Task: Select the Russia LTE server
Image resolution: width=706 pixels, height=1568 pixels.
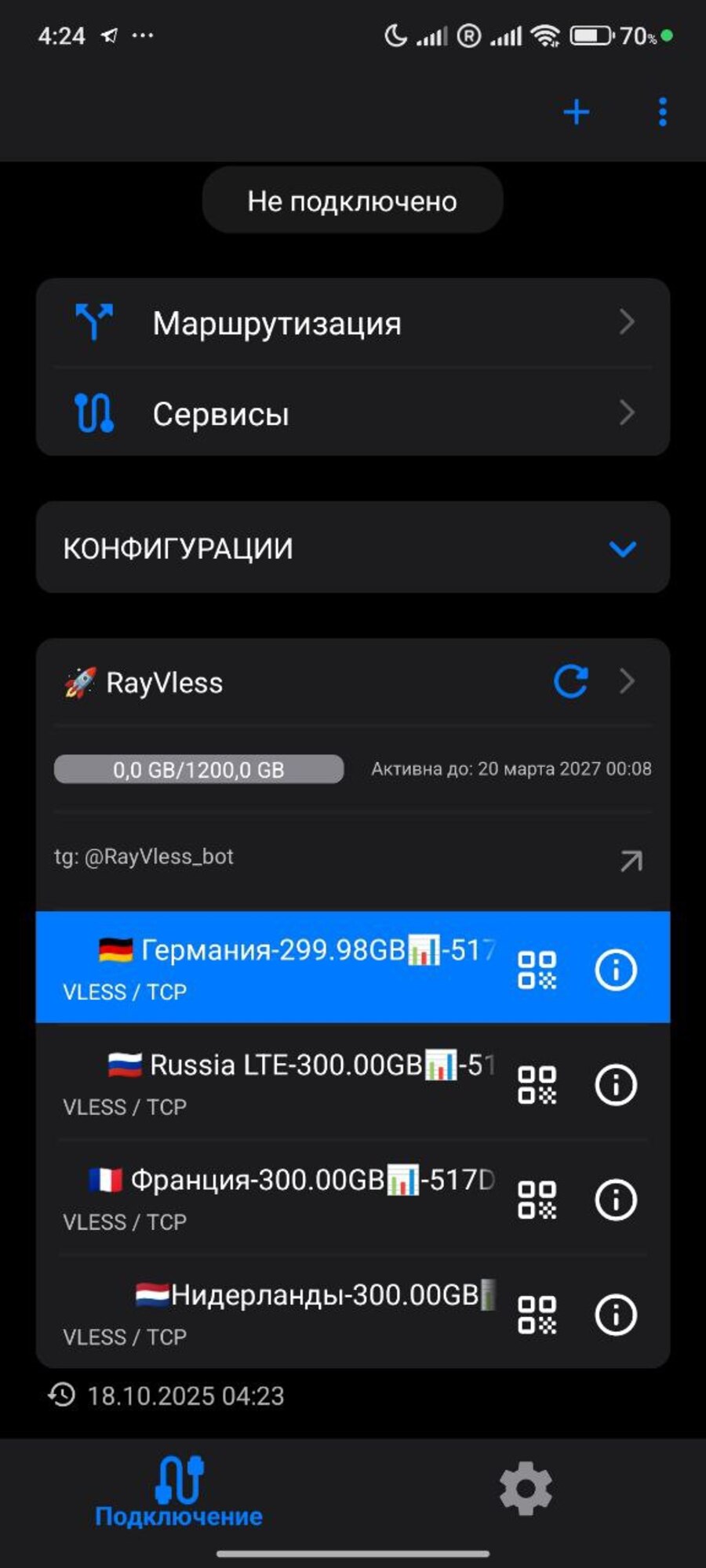Action: click(275, 1082)
